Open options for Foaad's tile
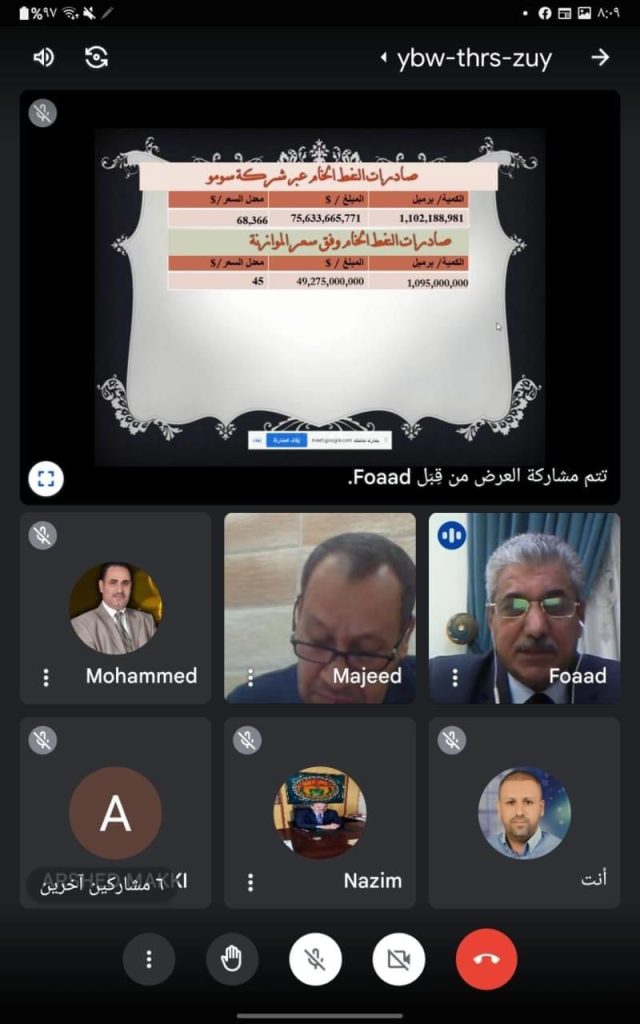640x1024 pixels. point(455,677)
